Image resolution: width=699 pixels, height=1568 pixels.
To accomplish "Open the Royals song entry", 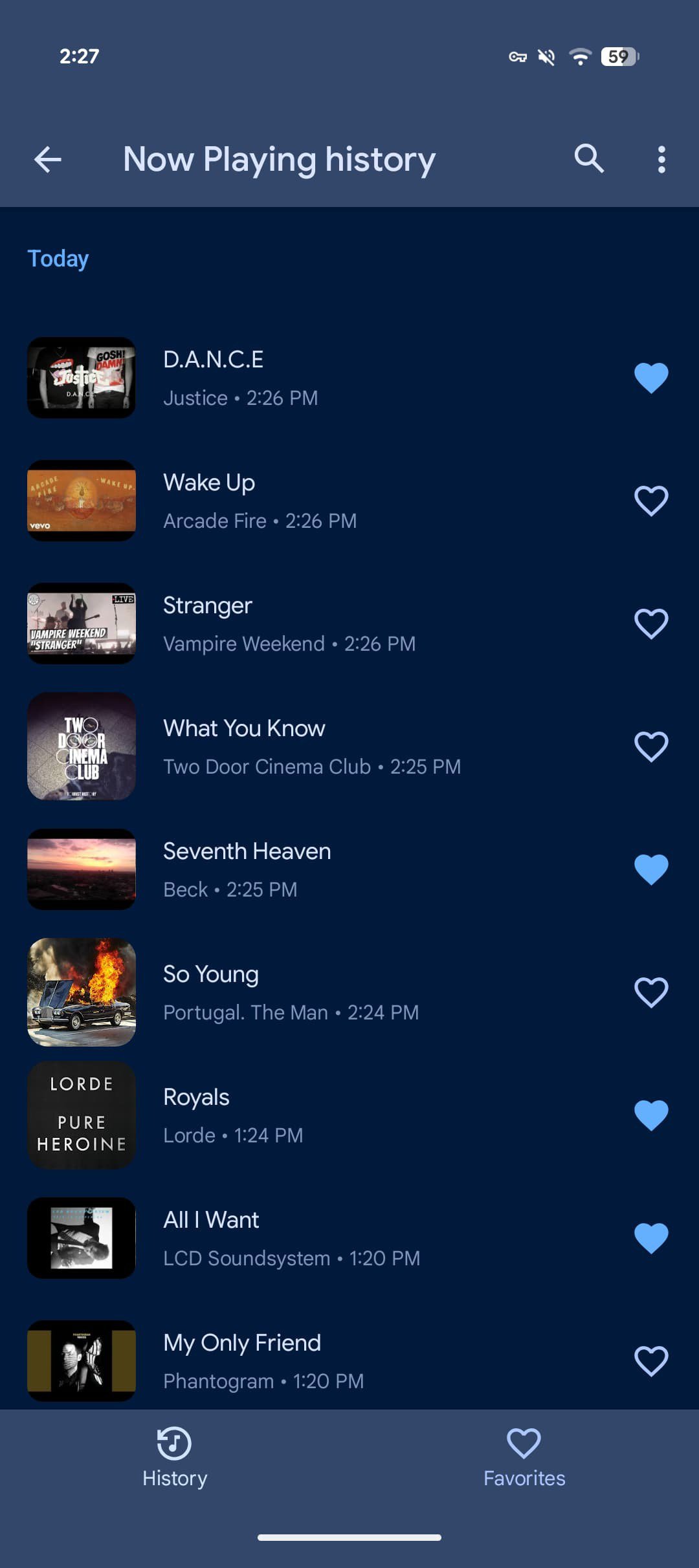I will (324, 1115).
